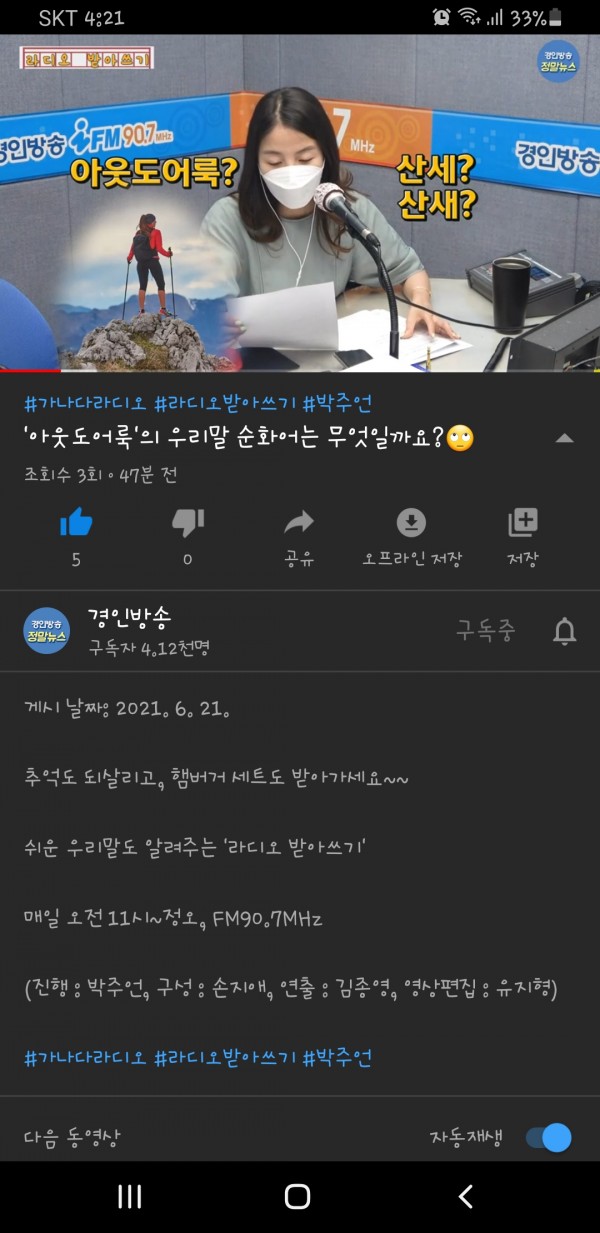Share this video via 공유
This screenshot has width=600, height=1233.
point(299,522)
